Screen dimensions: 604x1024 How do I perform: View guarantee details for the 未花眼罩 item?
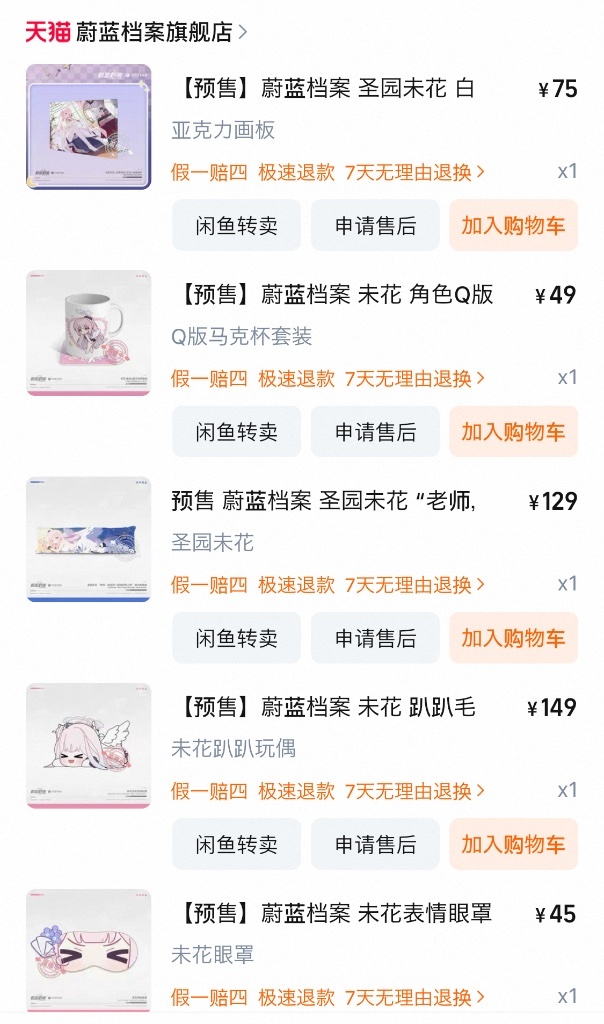328,997
